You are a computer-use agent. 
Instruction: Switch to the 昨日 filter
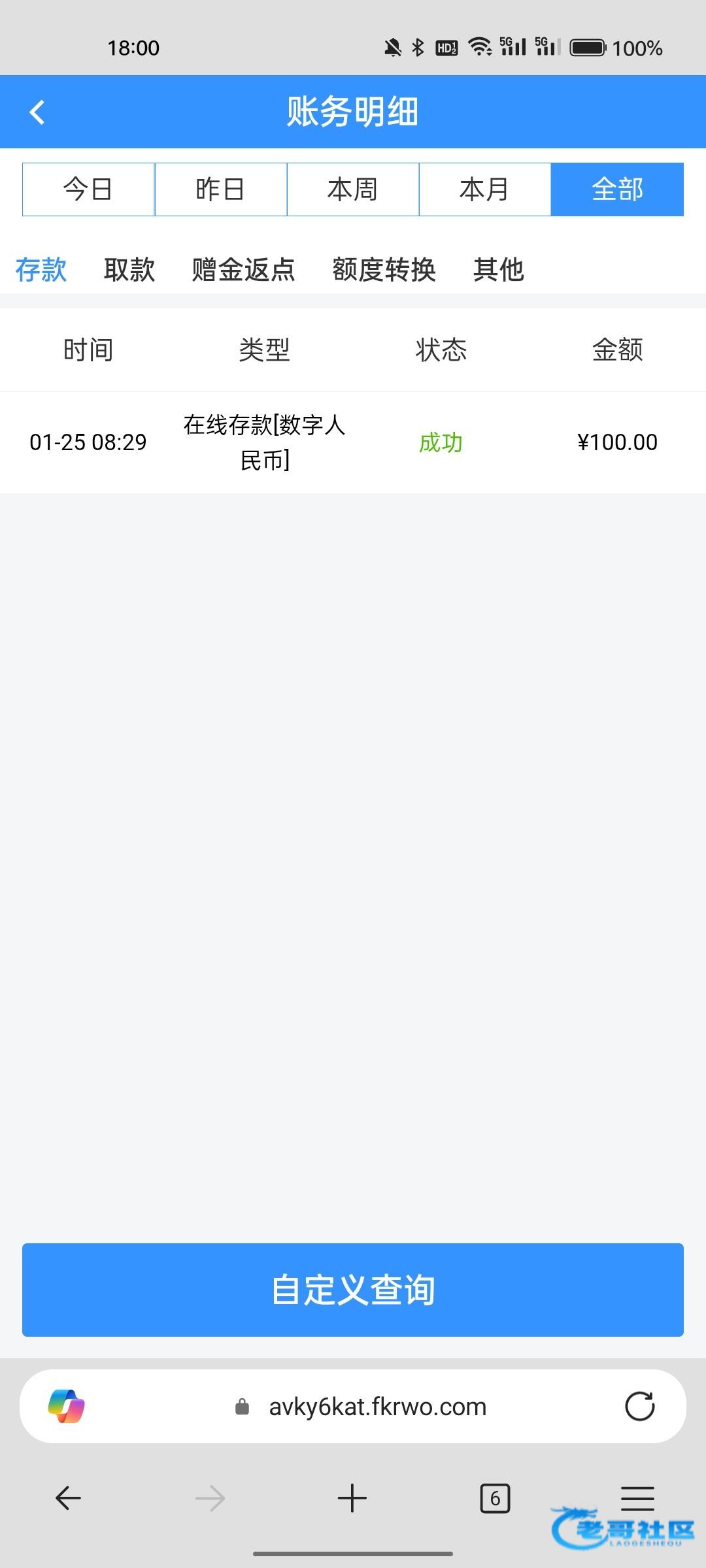(220, 189)
